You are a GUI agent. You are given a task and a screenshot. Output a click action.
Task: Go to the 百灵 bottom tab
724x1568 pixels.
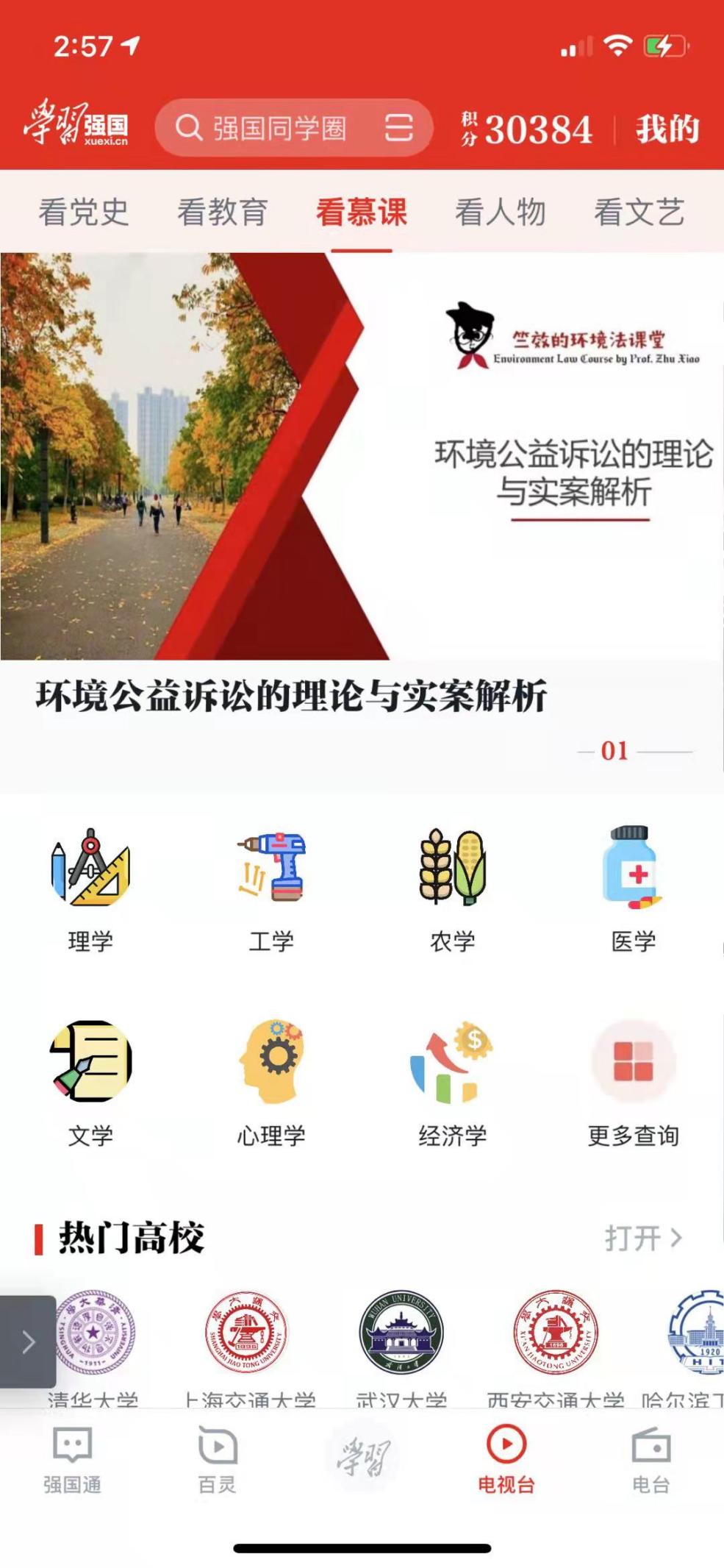click(217, 1461)
